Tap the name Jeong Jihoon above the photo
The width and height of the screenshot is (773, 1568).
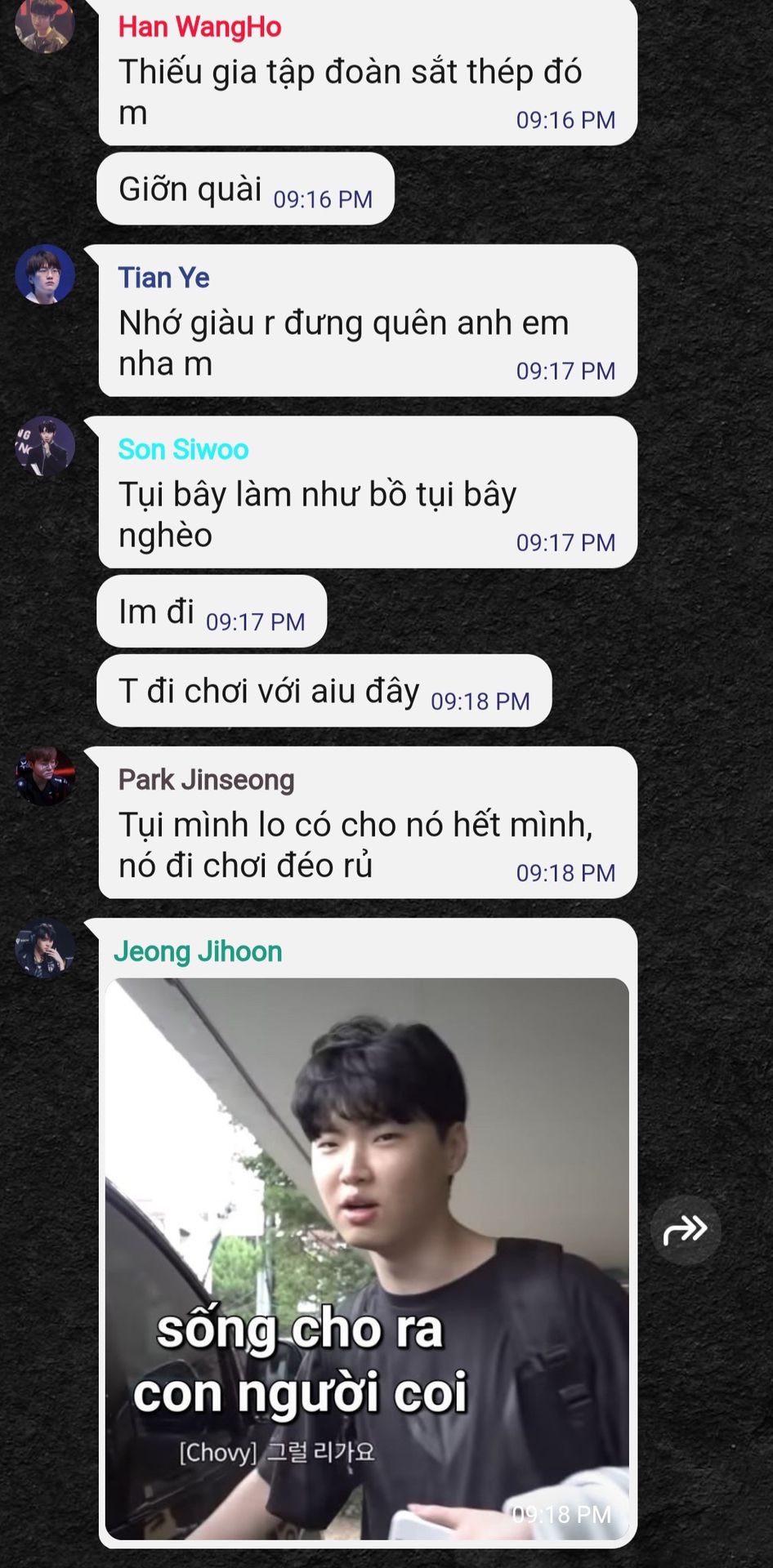pos(198,951)
